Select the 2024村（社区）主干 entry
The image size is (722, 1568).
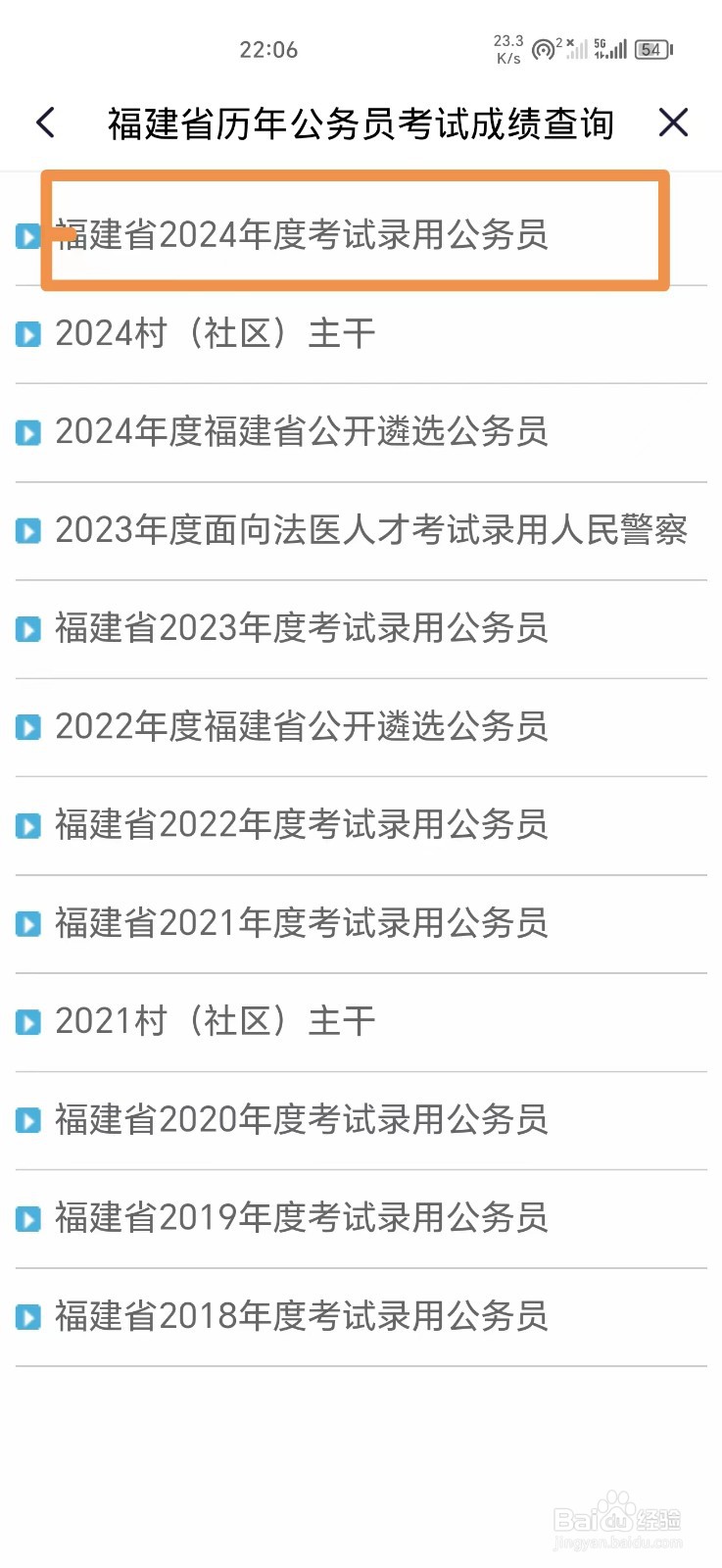tap(216, 334)
